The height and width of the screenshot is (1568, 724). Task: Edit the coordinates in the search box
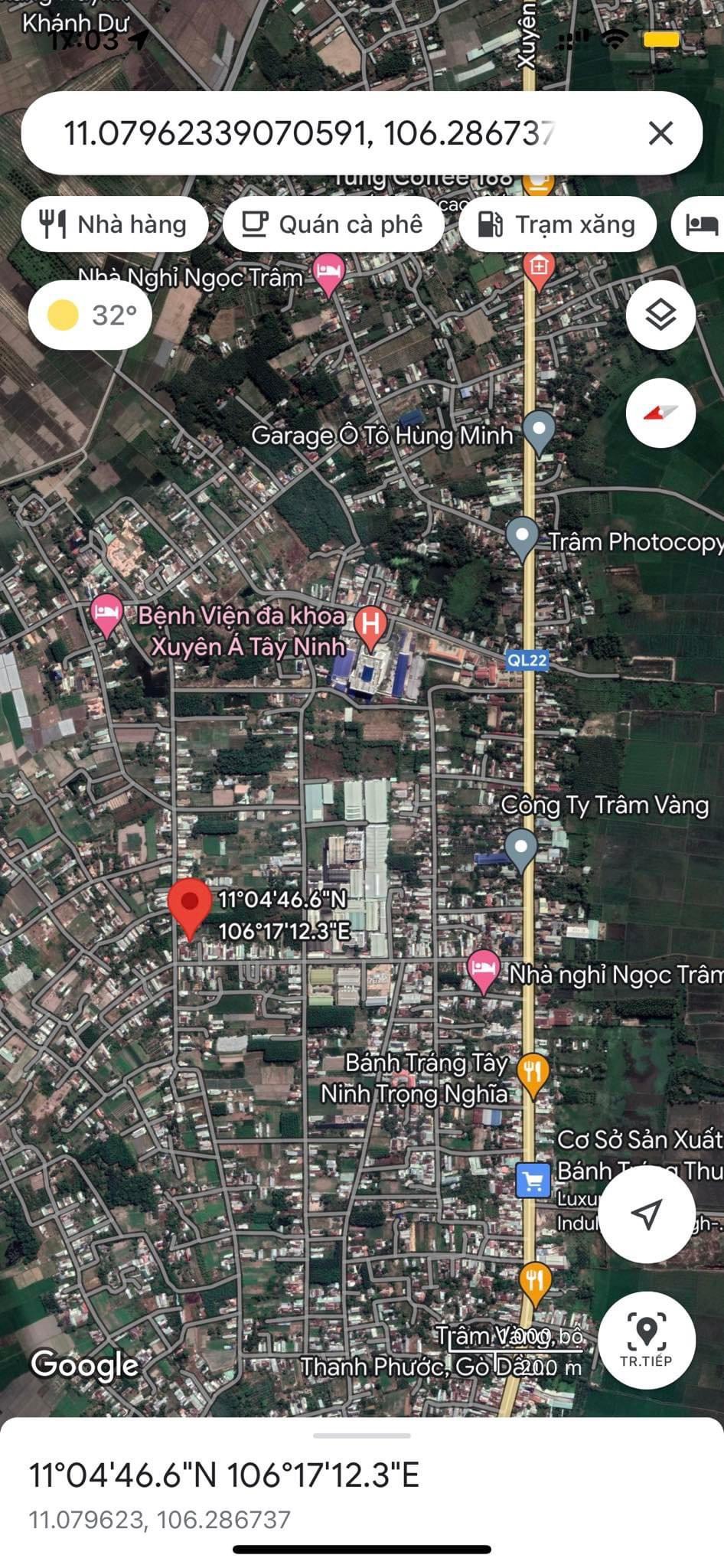click(308, 133)
